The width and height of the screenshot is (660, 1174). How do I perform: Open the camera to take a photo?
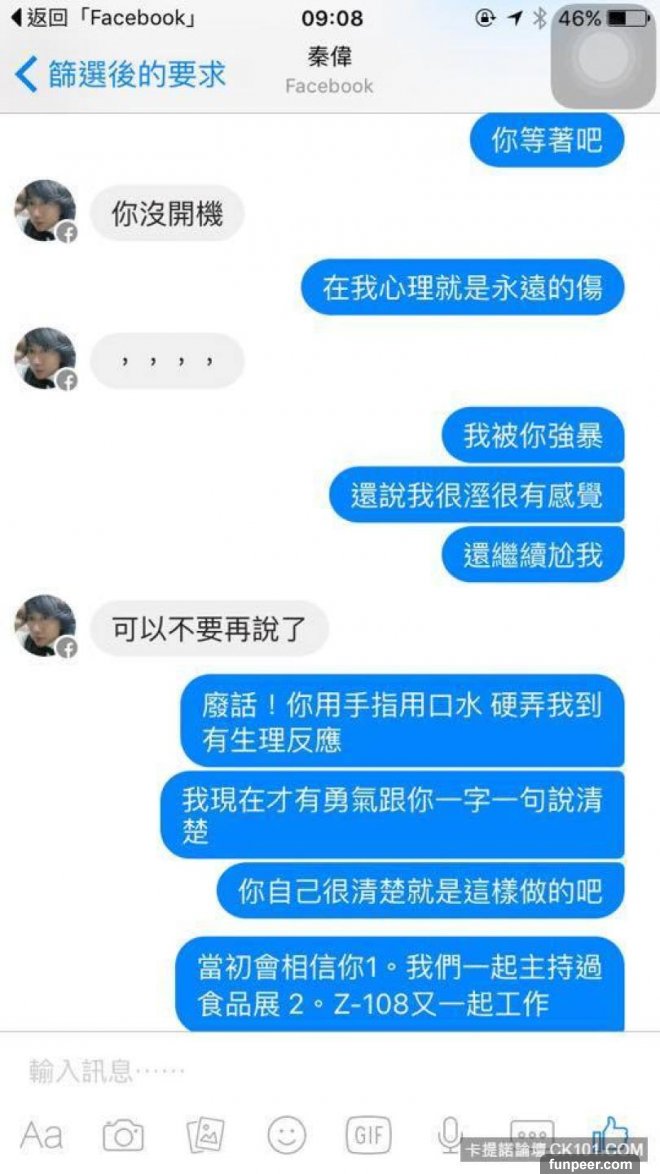pos(123,1135)
